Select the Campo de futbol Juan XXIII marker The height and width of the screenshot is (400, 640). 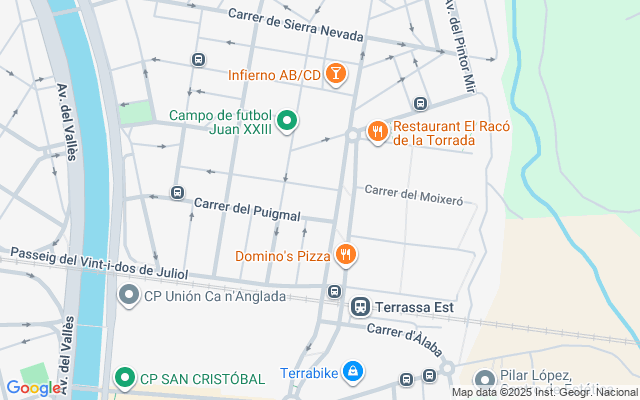[287, 122]
